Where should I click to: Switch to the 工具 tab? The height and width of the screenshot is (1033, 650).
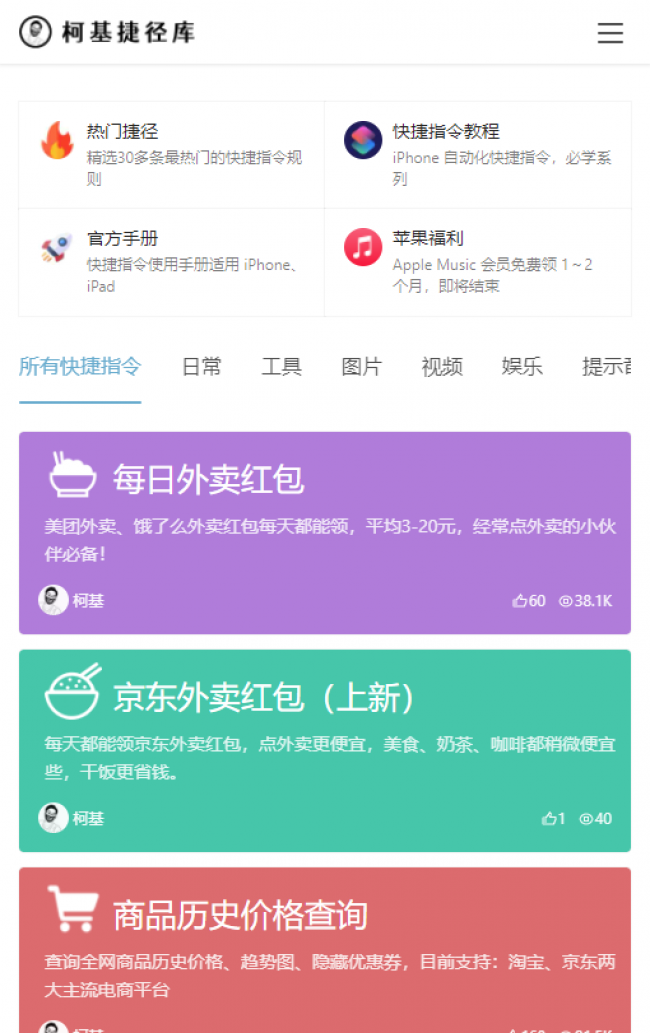(281, 367)
